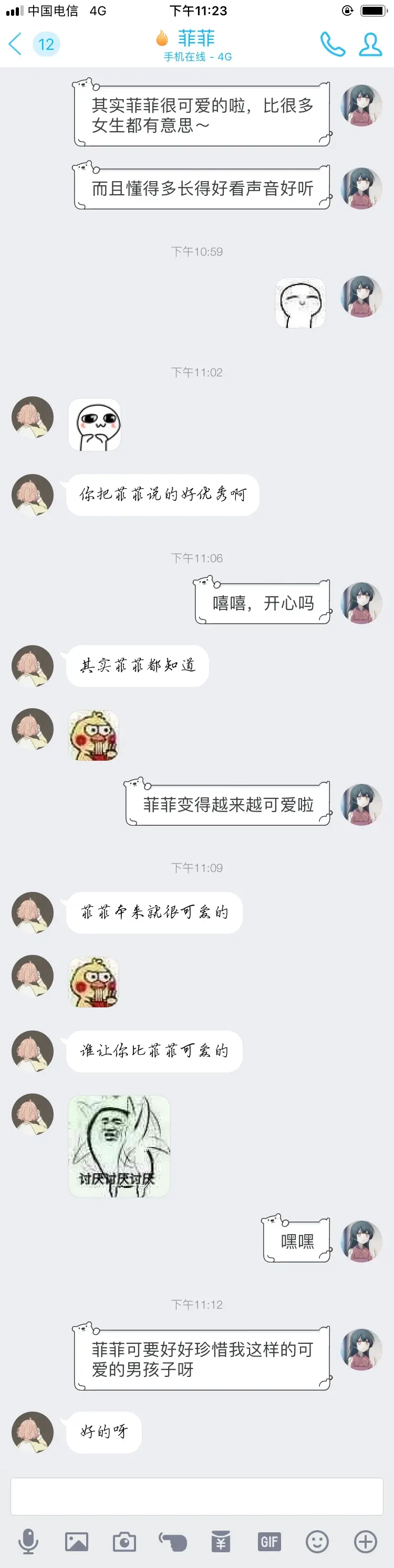394x1568 pixels.
Task: Go back to the message list
Action: [15, 45]
